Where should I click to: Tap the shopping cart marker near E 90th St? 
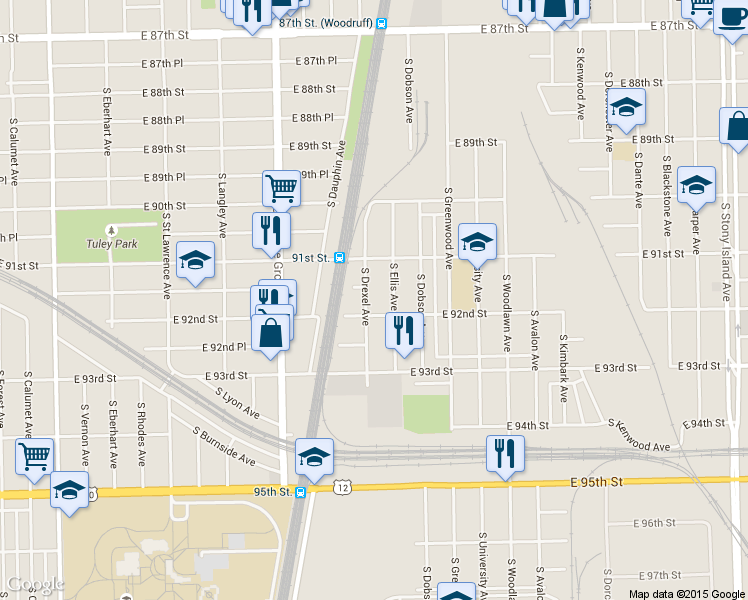tap(282, 187)
